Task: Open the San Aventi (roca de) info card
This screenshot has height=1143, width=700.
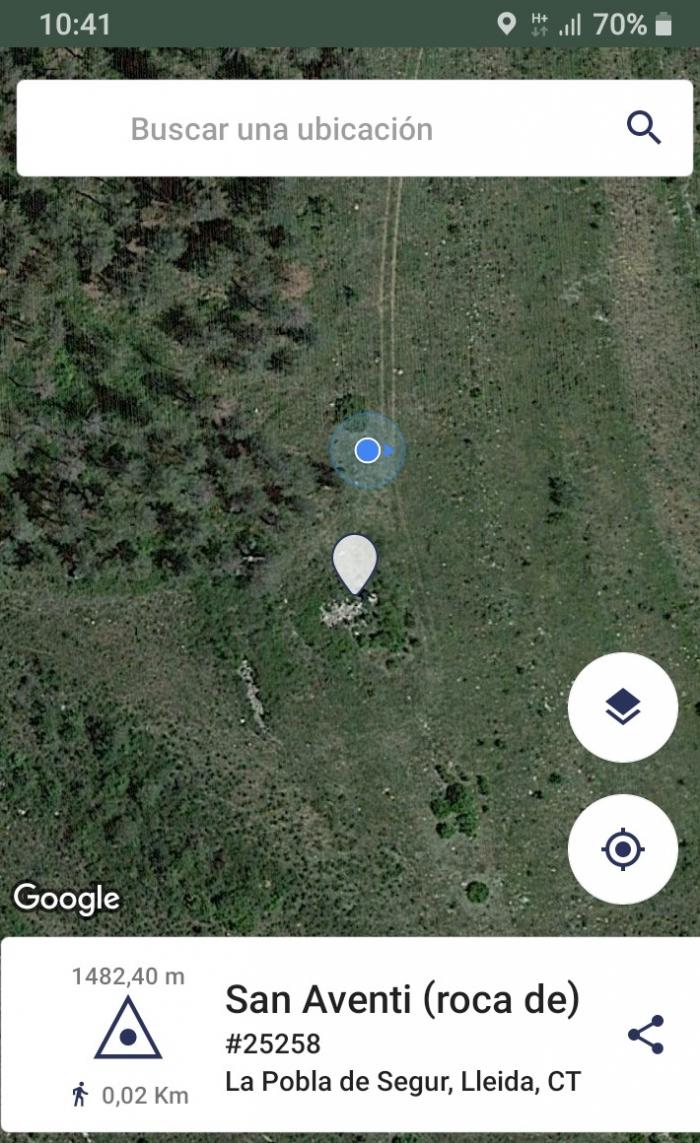Action: tap(350, 1034)
